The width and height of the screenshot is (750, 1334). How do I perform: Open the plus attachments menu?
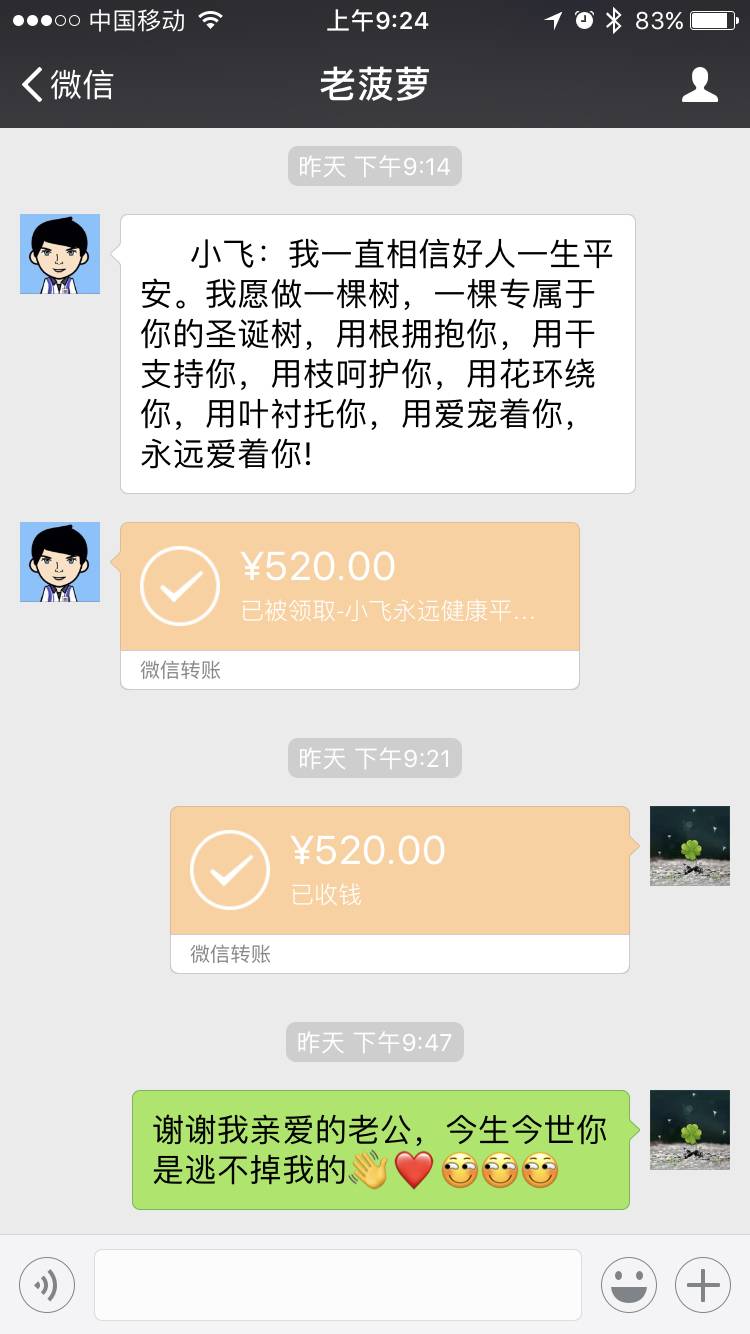pyautogui.click(x=702, y=1284)
